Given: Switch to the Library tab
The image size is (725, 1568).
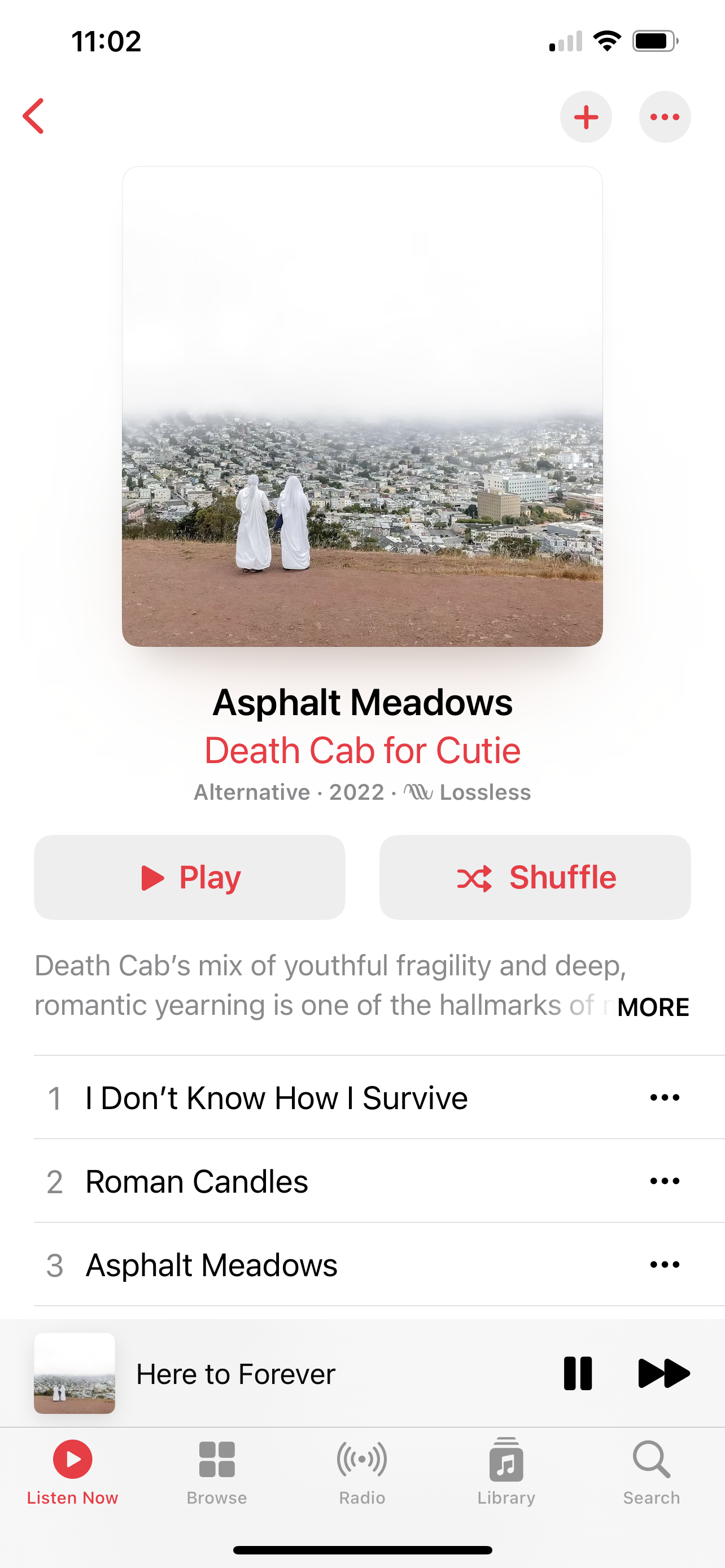Looking at the screenshot, I should 506,1470.
